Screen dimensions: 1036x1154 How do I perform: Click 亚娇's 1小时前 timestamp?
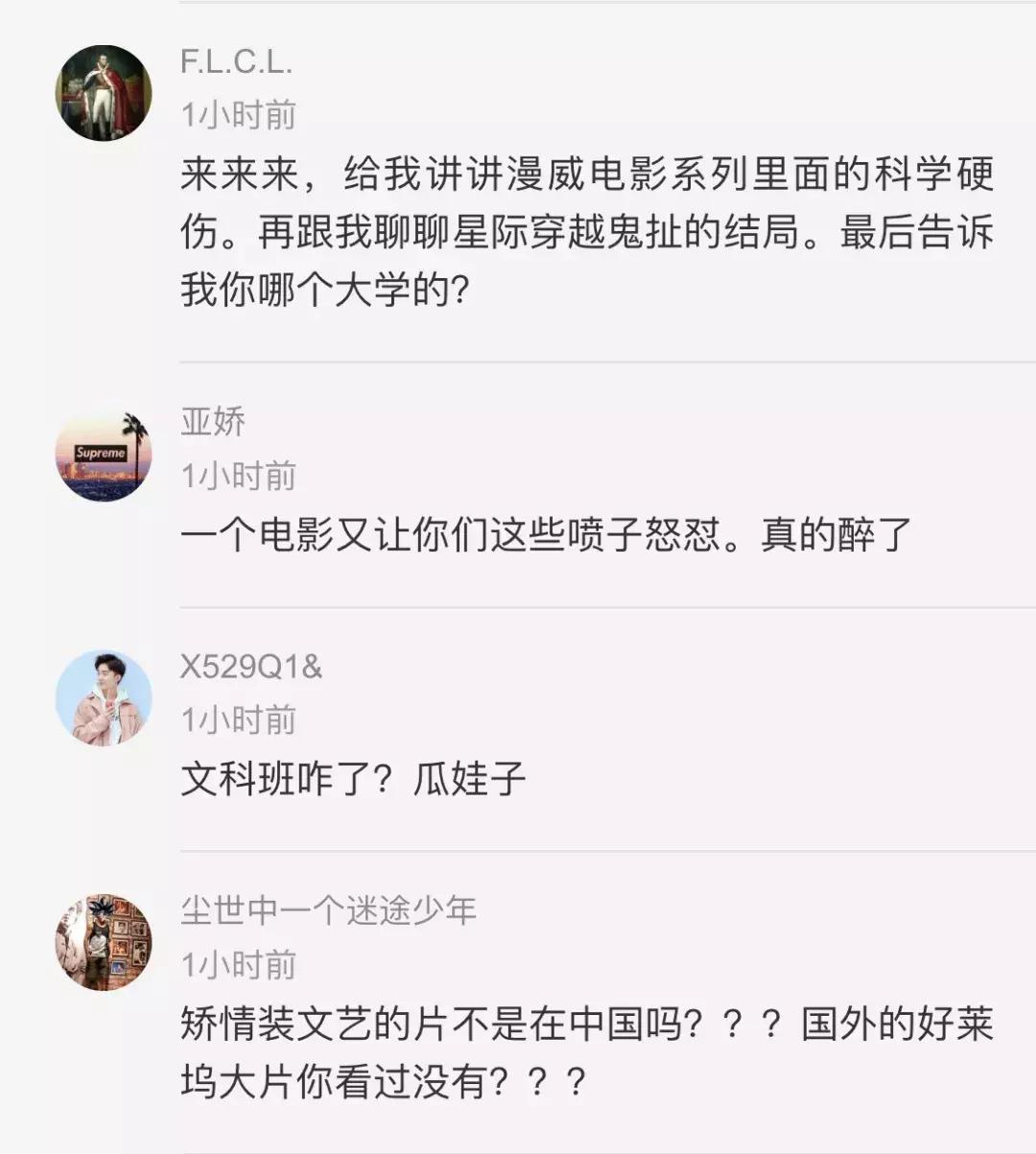(236, 474)
